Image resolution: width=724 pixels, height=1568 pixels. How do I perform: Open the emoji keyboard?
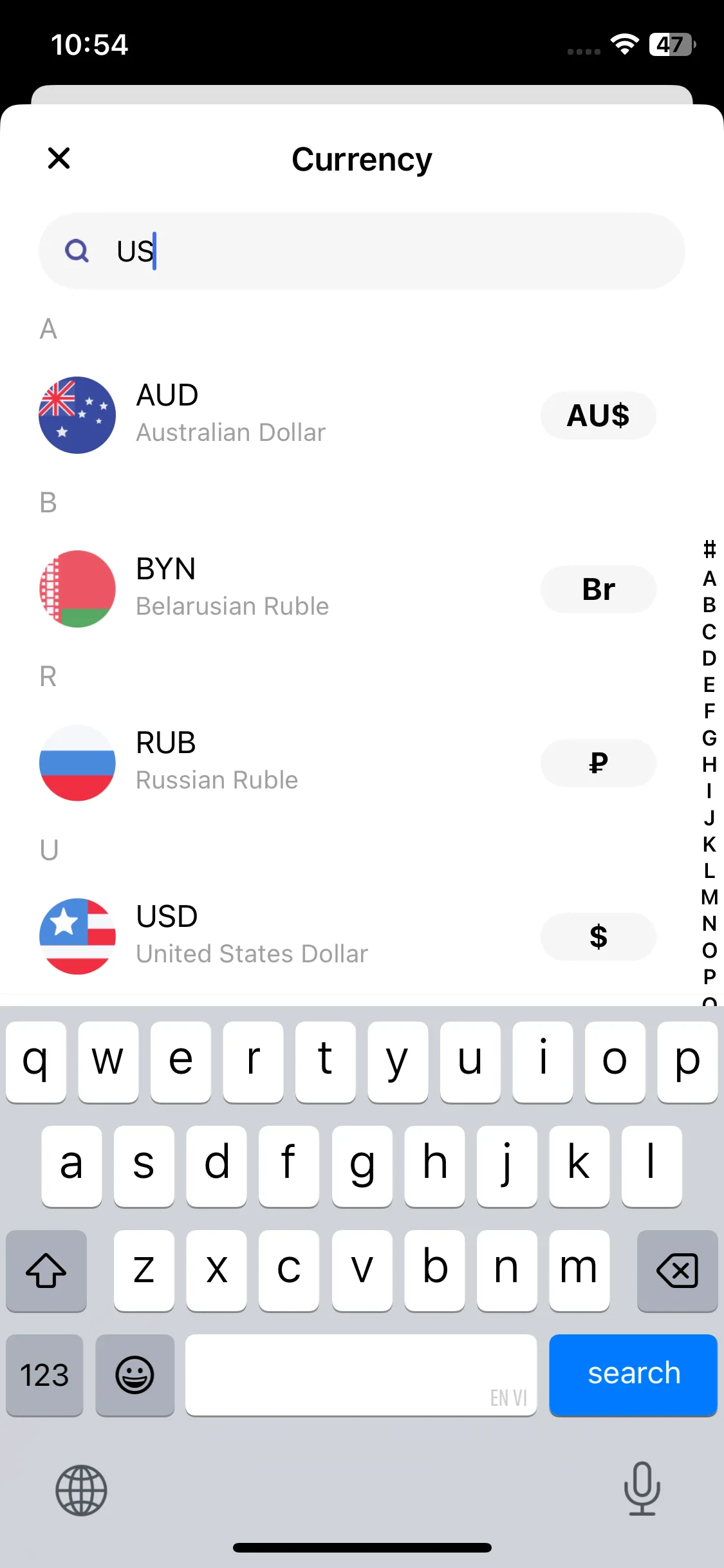pos(135,1374)
